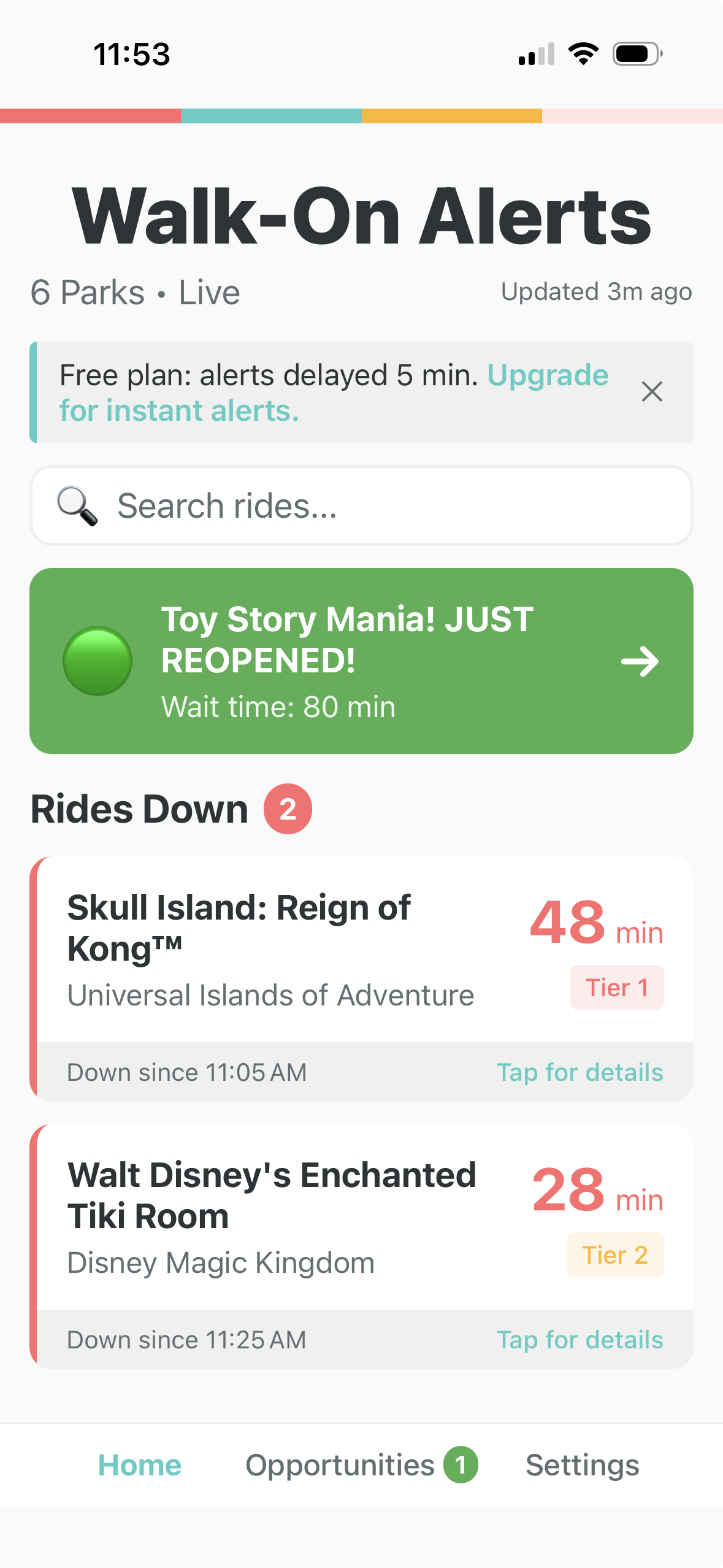The width and height of the screenshot is (723, 1568).
Task: Open the Settings tab
Action: [x=581, y=1465]
